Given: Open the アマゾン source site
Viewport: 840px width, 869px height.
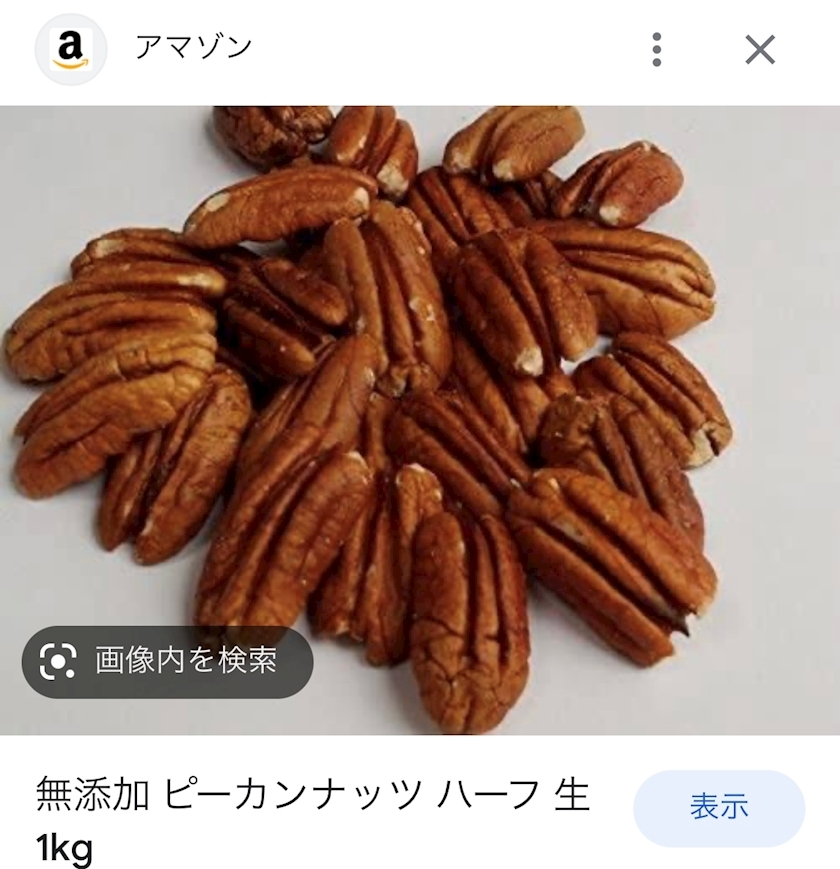Looking at the screenshot, I should pos(193,48).
